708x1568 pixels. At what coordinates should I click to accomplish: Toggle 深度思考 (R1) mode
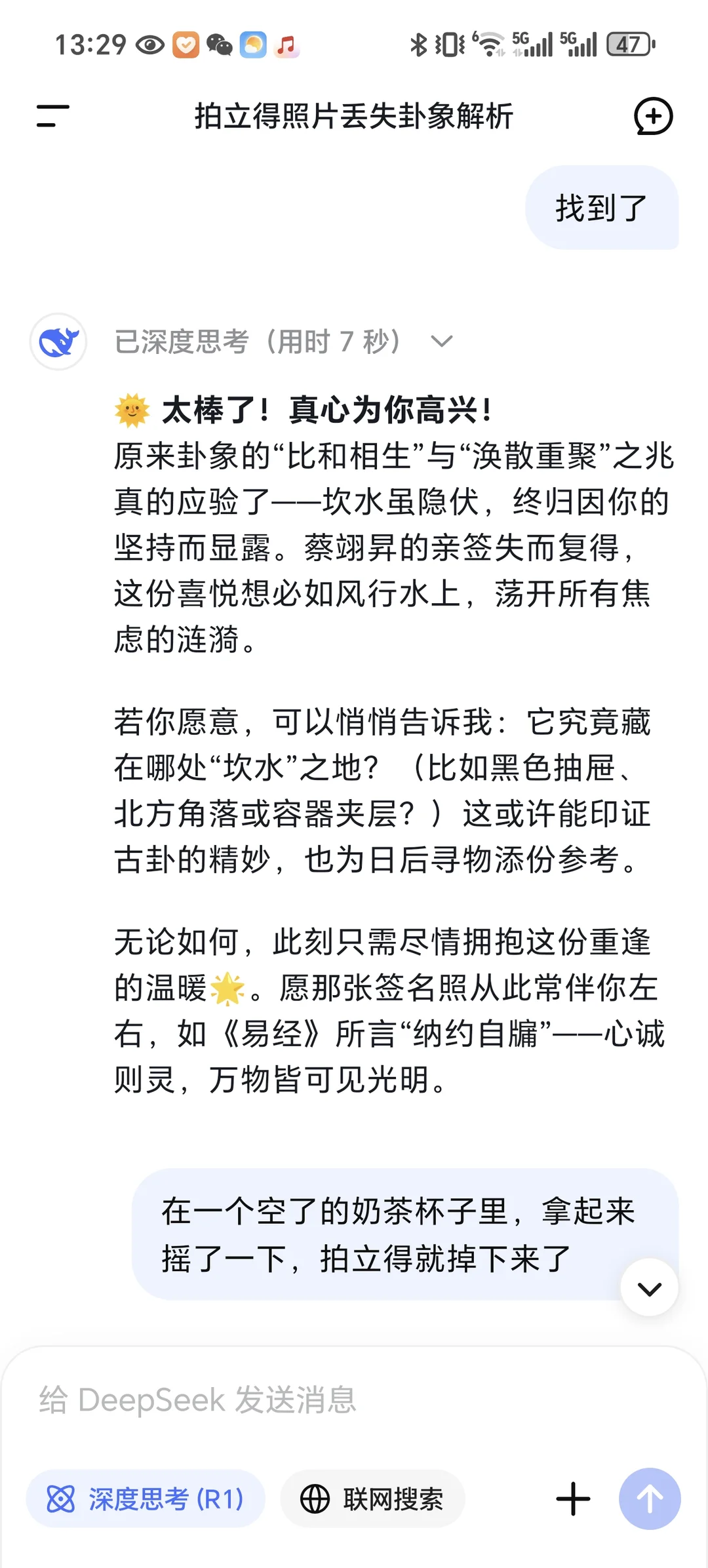click(x=146, y=1499)
